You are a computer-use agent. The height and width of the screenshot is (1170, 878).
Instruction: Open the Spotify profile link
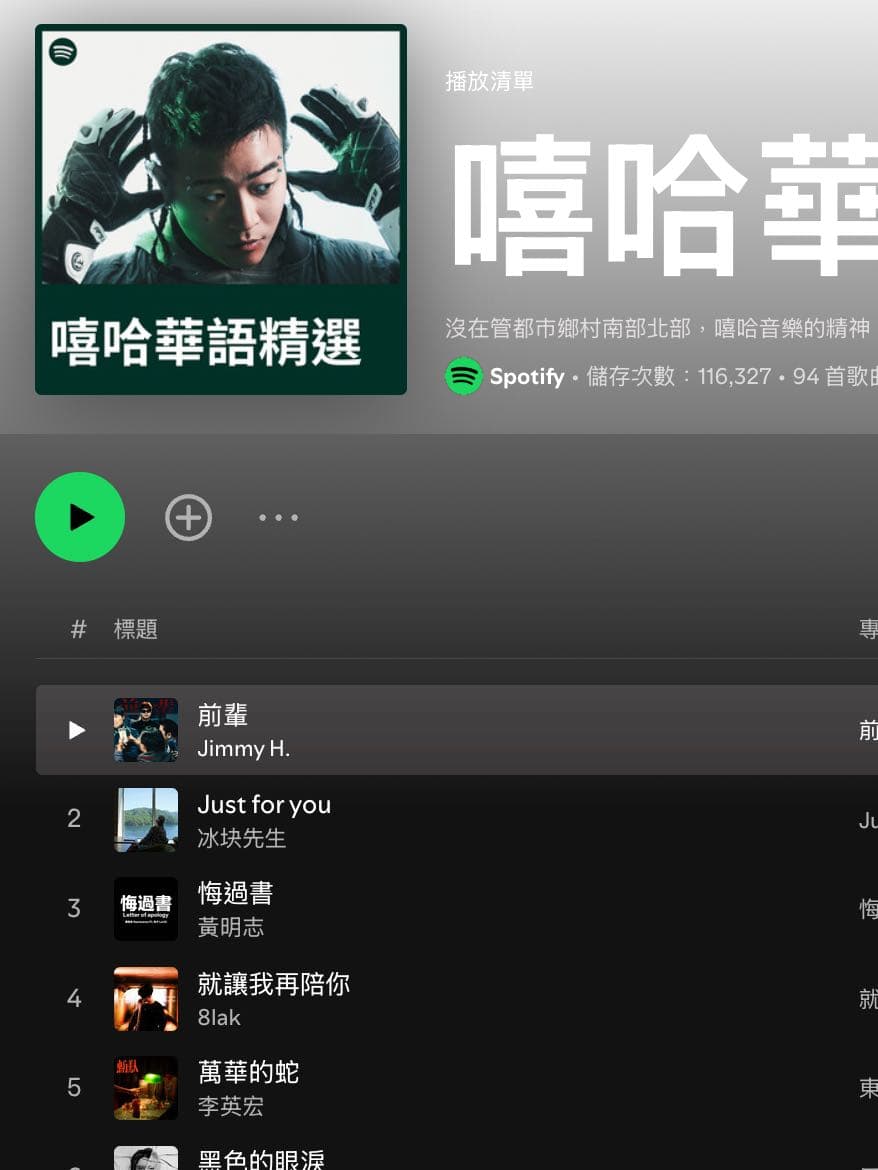point(526,377)
